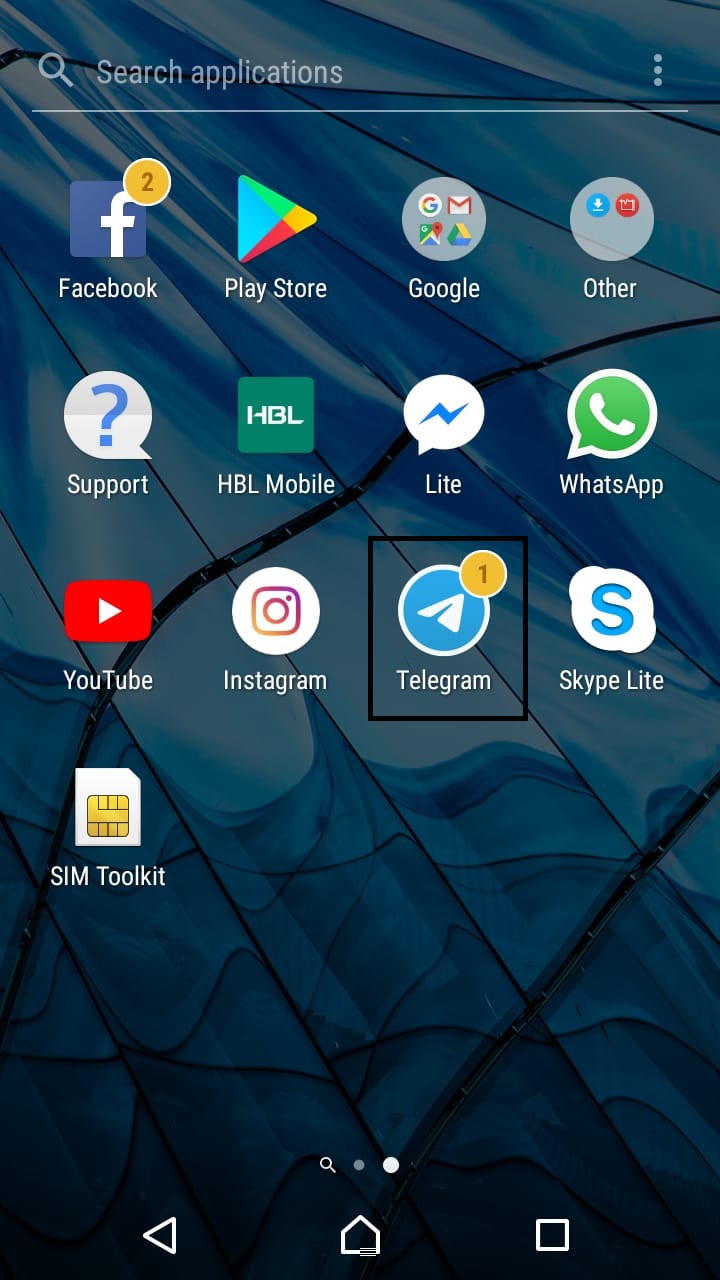This screenshot has height=1280, width=720.
Task: Open SIM Toolkit
Action: [108, 807]
